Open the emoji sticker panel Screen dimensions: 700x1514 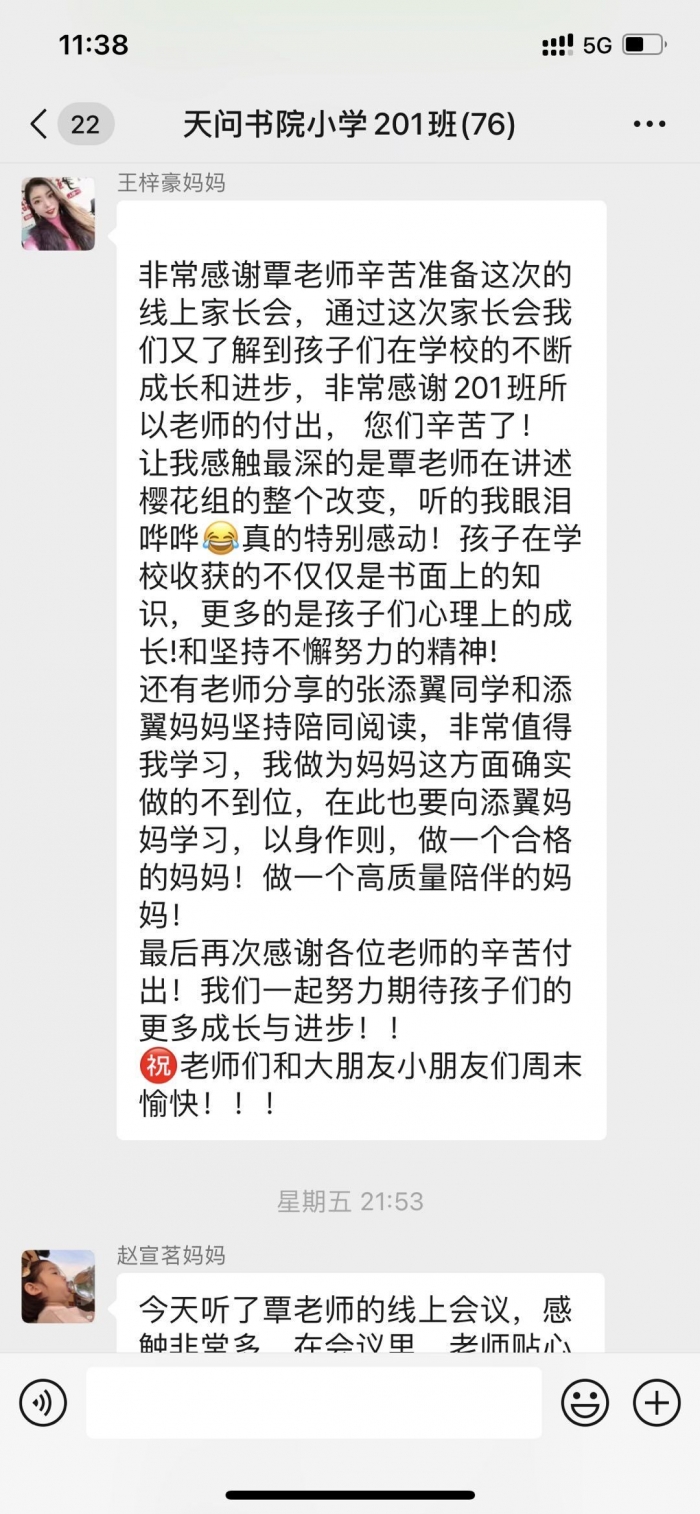(x=585, y=1403)
